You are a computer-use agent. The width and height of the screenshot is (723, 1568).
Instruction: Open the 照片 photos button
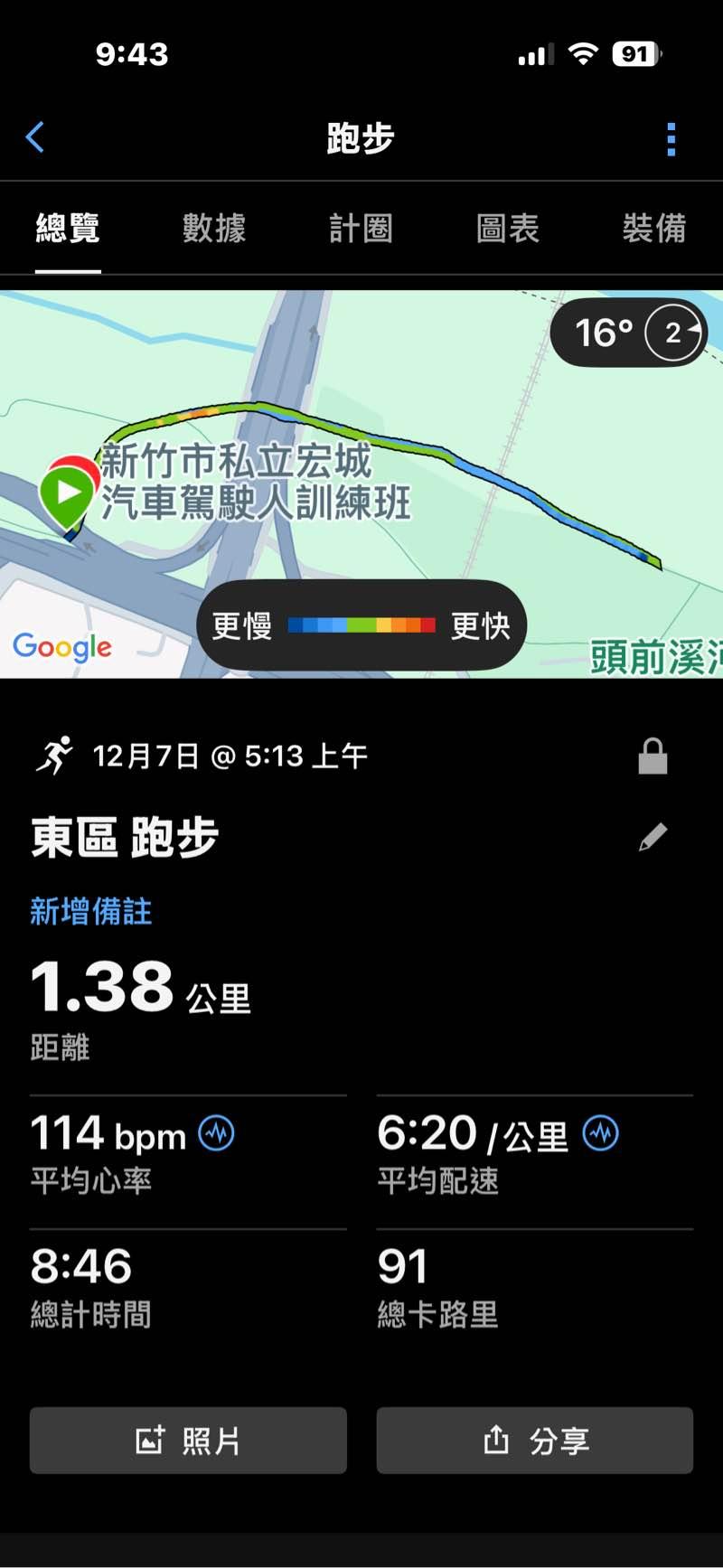click(x=188, y=1440)
